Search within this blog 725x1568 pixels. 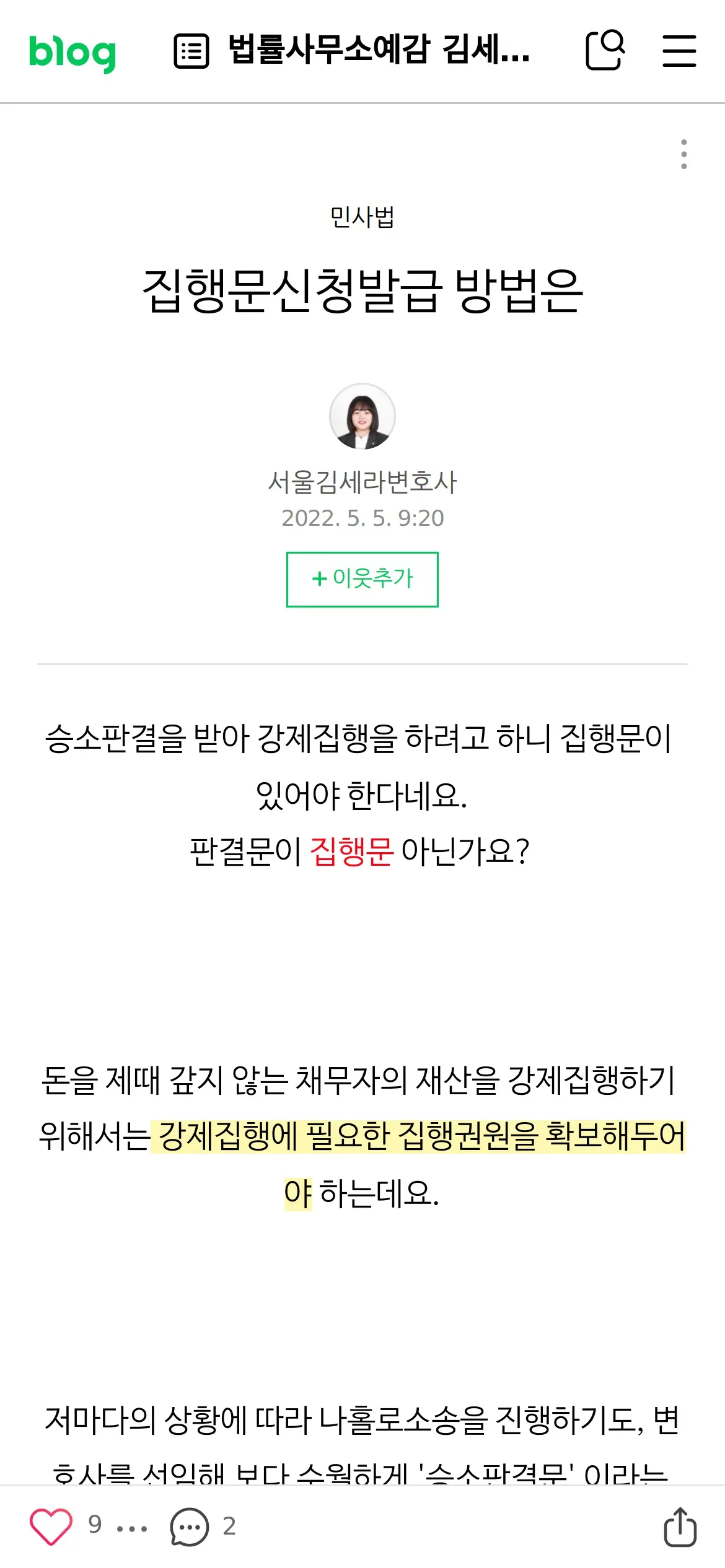coord(605,50)
